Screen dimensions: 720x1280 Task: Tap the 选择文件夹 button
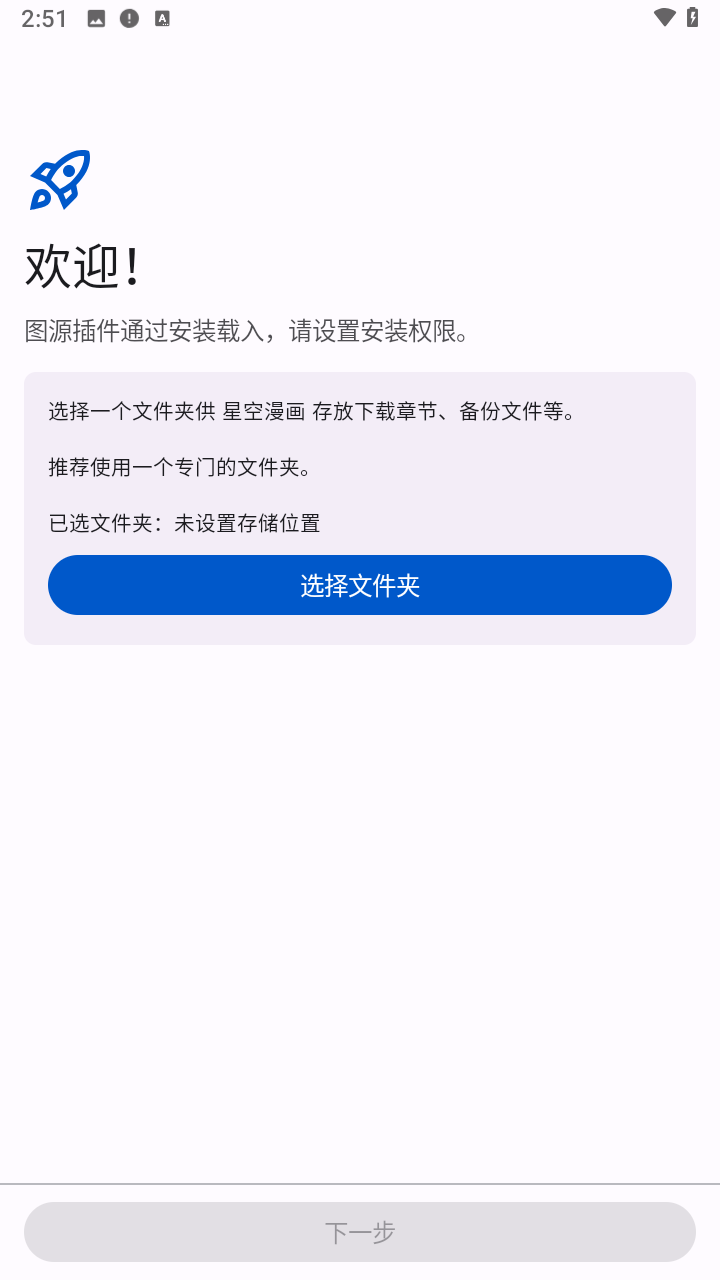click(x=360, y=585)
